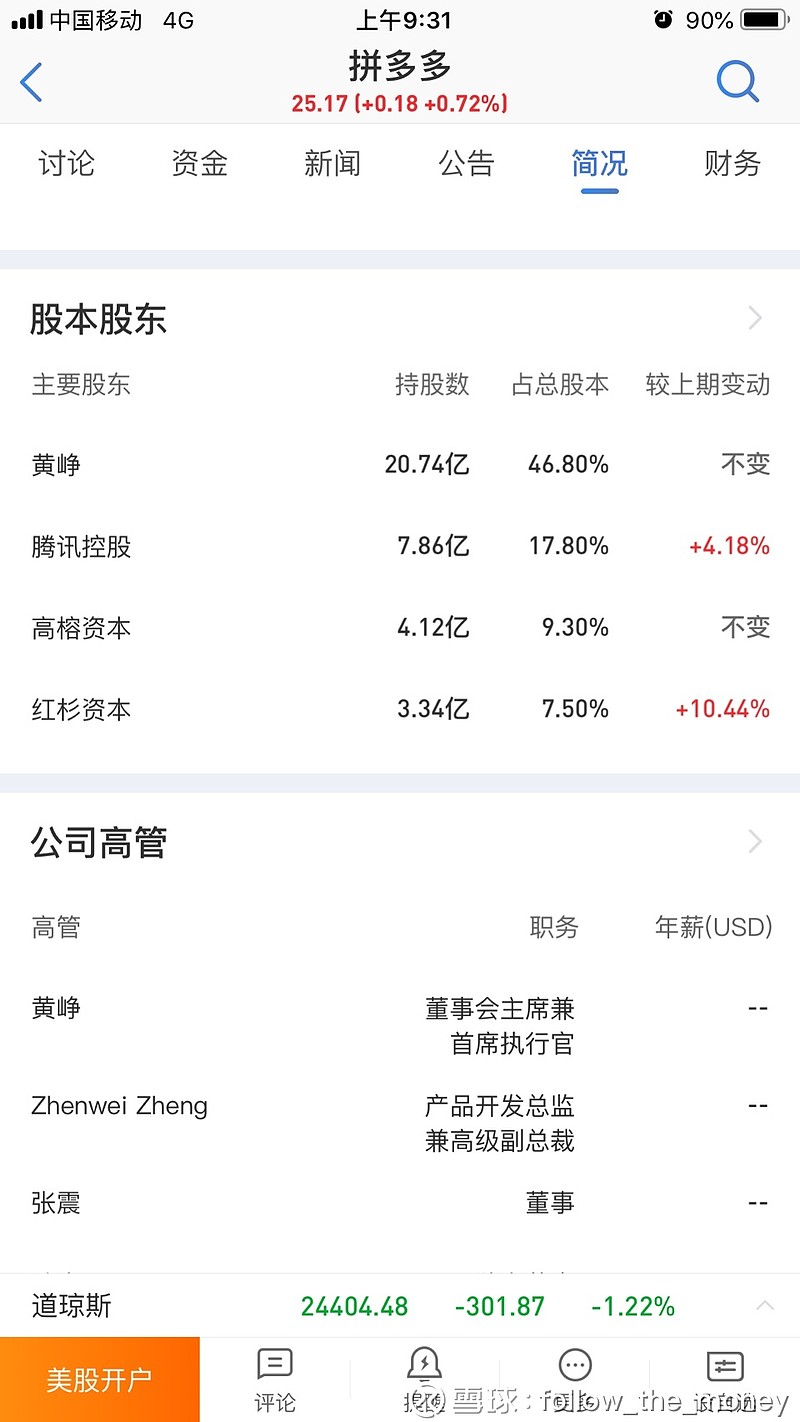Select the 资金 tab
The width and height of the screenshot is (800, 1422).
198,164
